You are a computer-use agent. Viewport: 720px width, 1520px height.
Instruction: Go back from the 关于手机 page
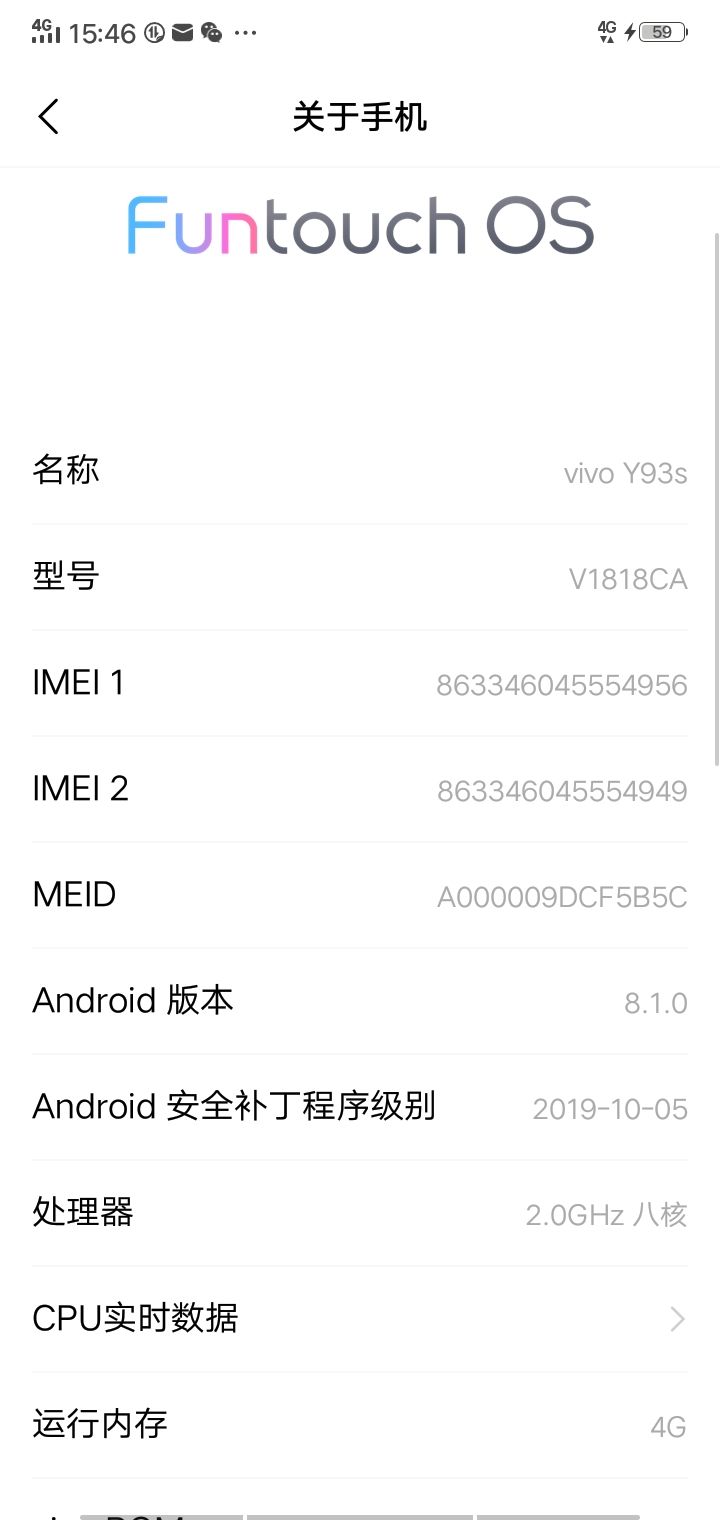(x=49, y=117)
